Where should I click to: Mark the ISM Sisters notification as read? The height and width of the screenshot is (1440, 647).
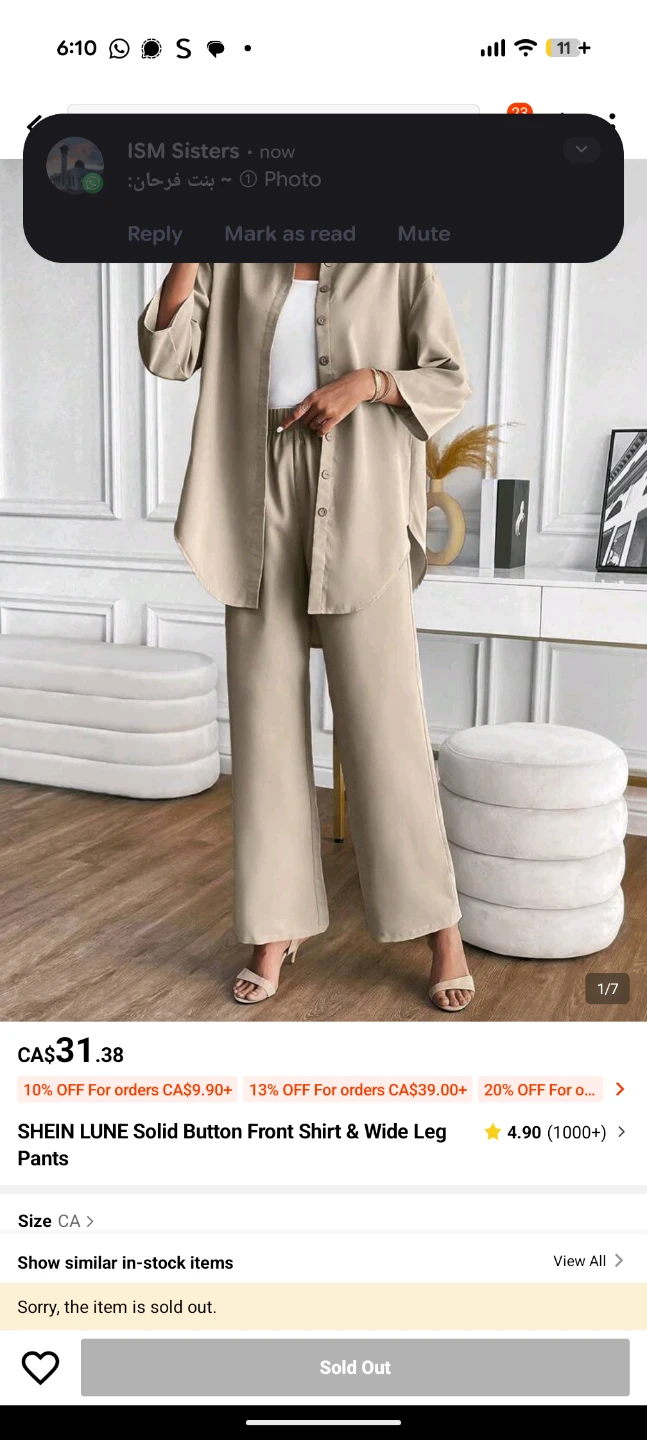click(x=290, y=234)
